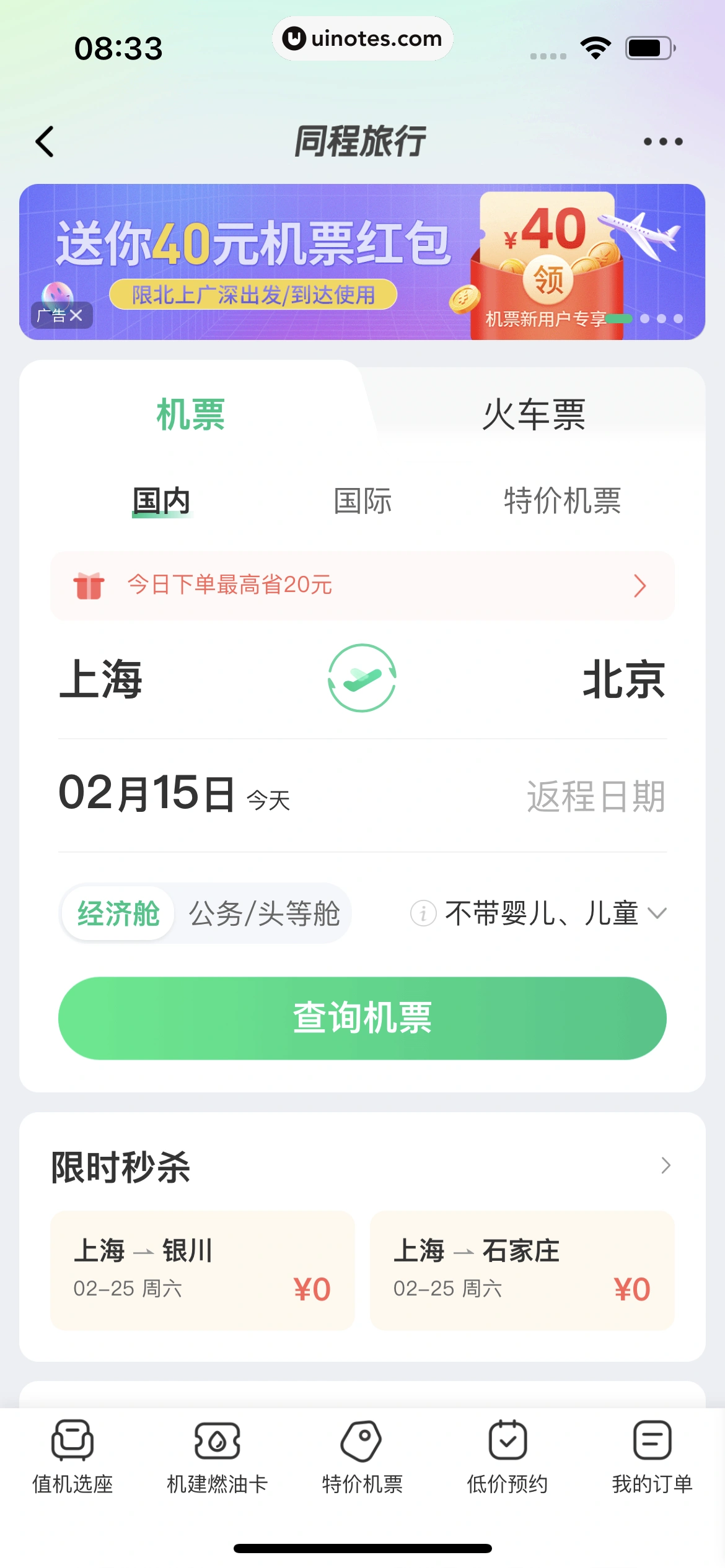Dismiss the 广告 banner ad
This screenshot has height=1568, width=725.
(76, 316)
